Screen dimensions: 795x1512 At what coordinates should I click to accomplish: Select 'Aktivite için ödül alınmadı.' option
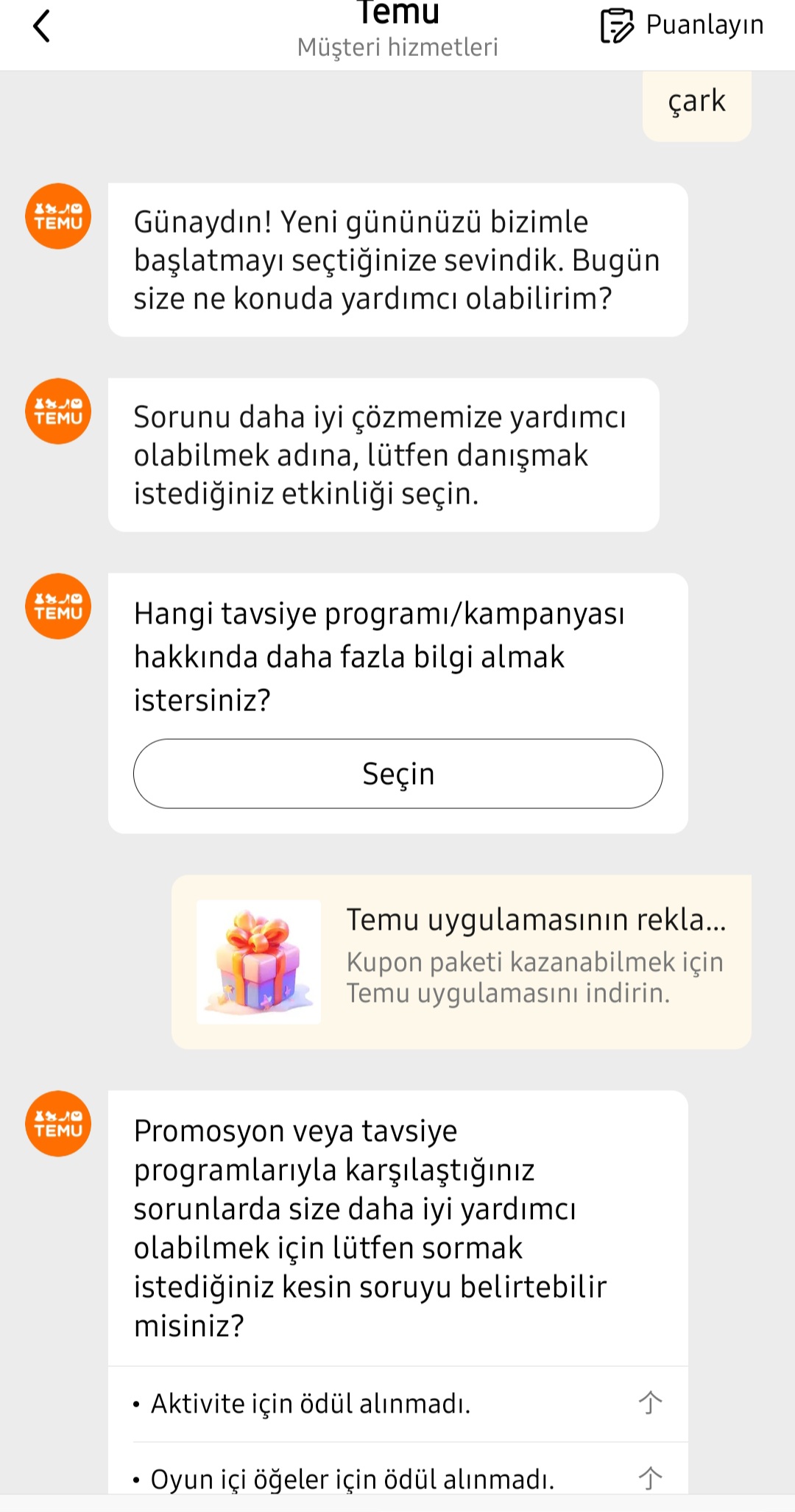click(397, 1404)
